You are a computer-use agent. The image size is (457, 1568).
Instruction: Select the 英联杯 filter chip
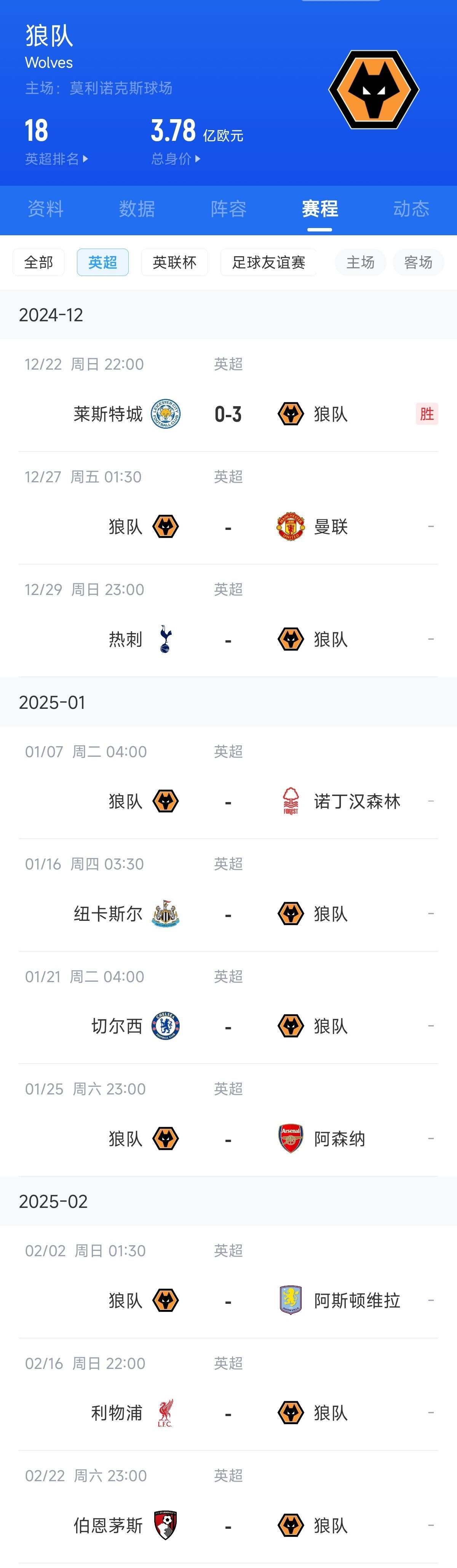pyautogui.click(x=174, y=262)
